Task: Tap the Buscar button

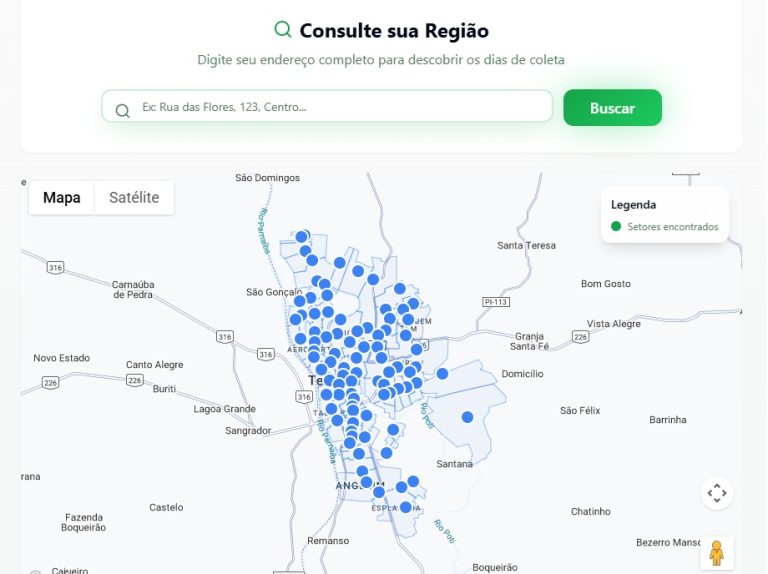Action: (612, 108)
